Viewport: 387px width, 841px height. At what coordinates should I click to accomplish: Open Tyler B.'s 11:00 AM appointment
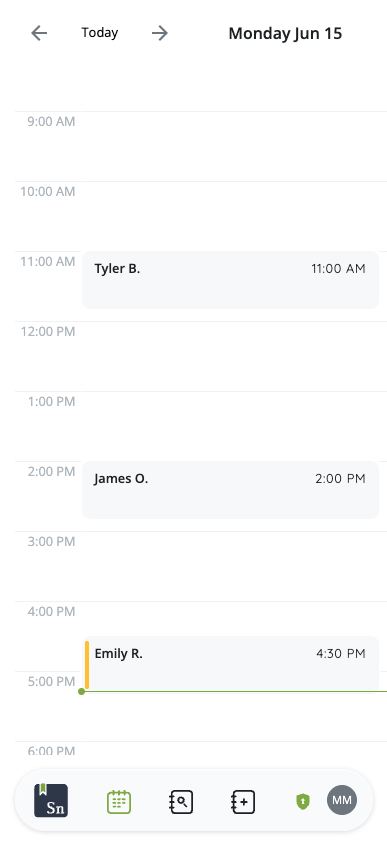pyautogui.click(x=230, y=280)
